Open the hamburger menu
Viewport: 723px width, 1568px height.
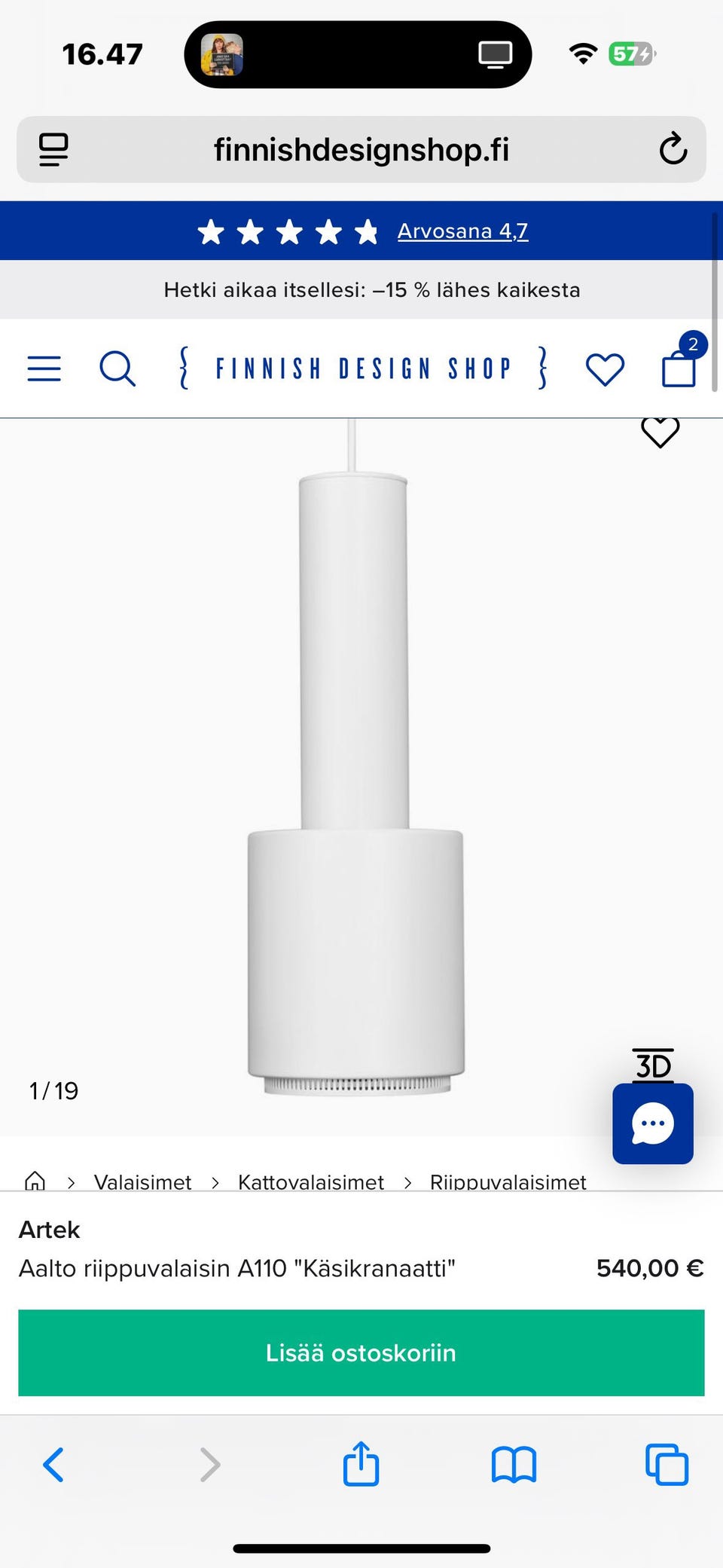tap(44, 368)
